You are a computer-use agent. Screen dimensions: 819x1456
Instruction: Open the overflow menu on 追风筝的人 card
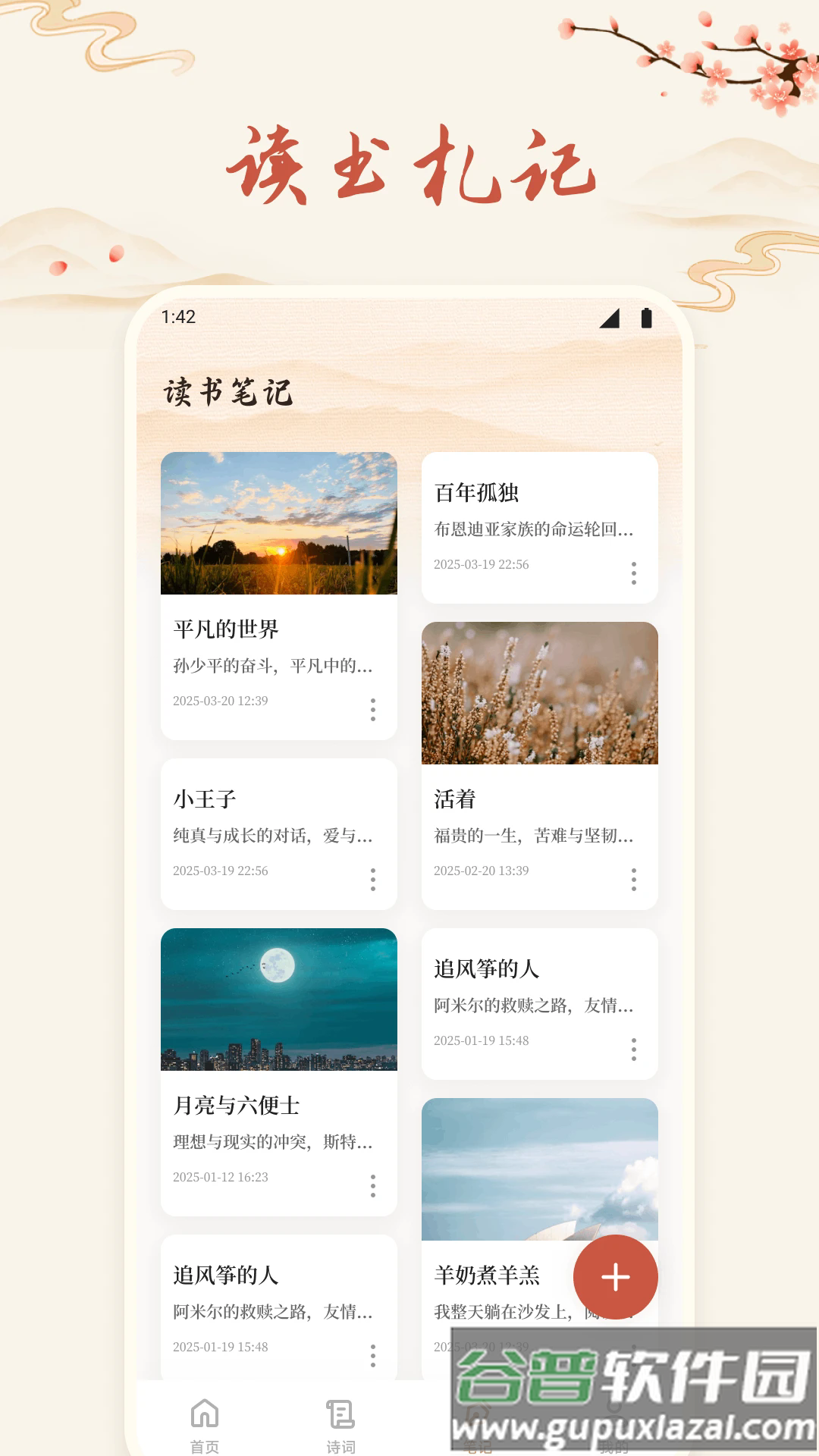pyautogui.click(x=633, y=1051)
